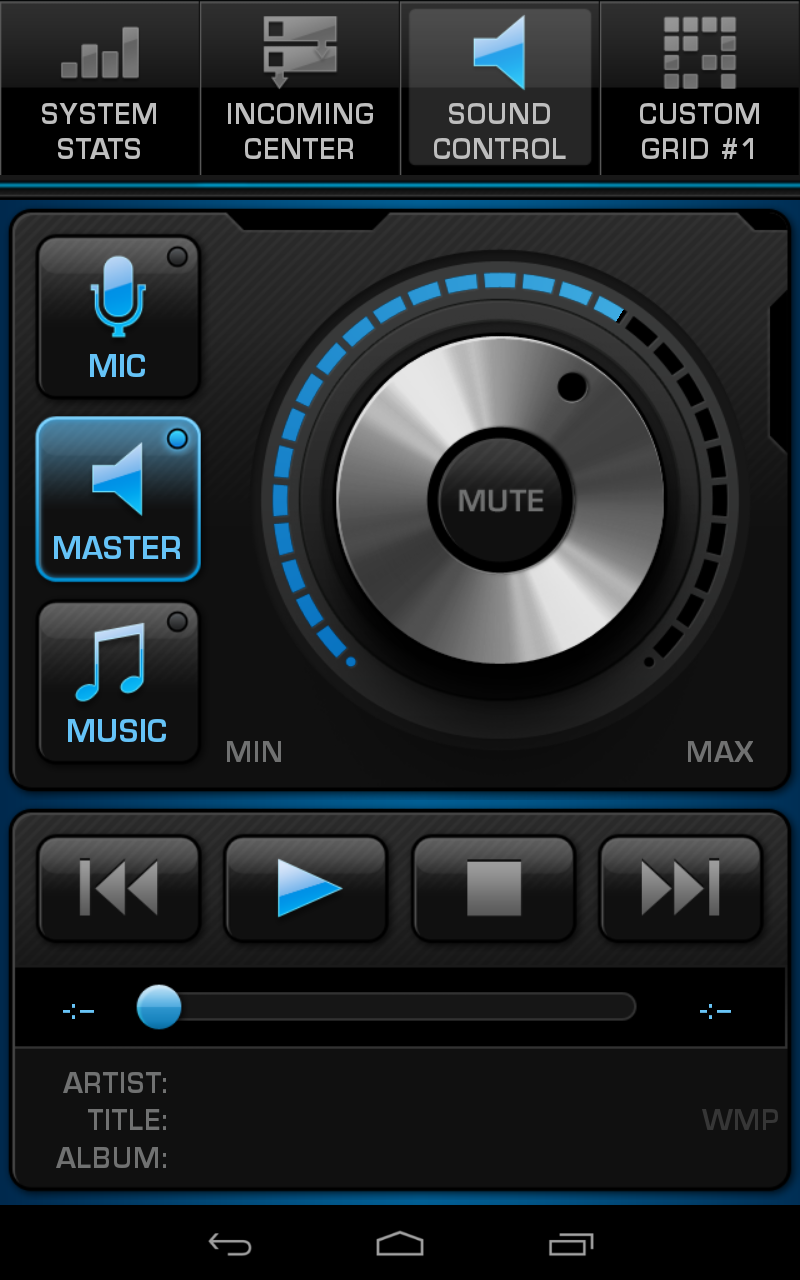Select the Mic volume channel
This screenshot has height=1280, width=800.
(x=118, y=317)
